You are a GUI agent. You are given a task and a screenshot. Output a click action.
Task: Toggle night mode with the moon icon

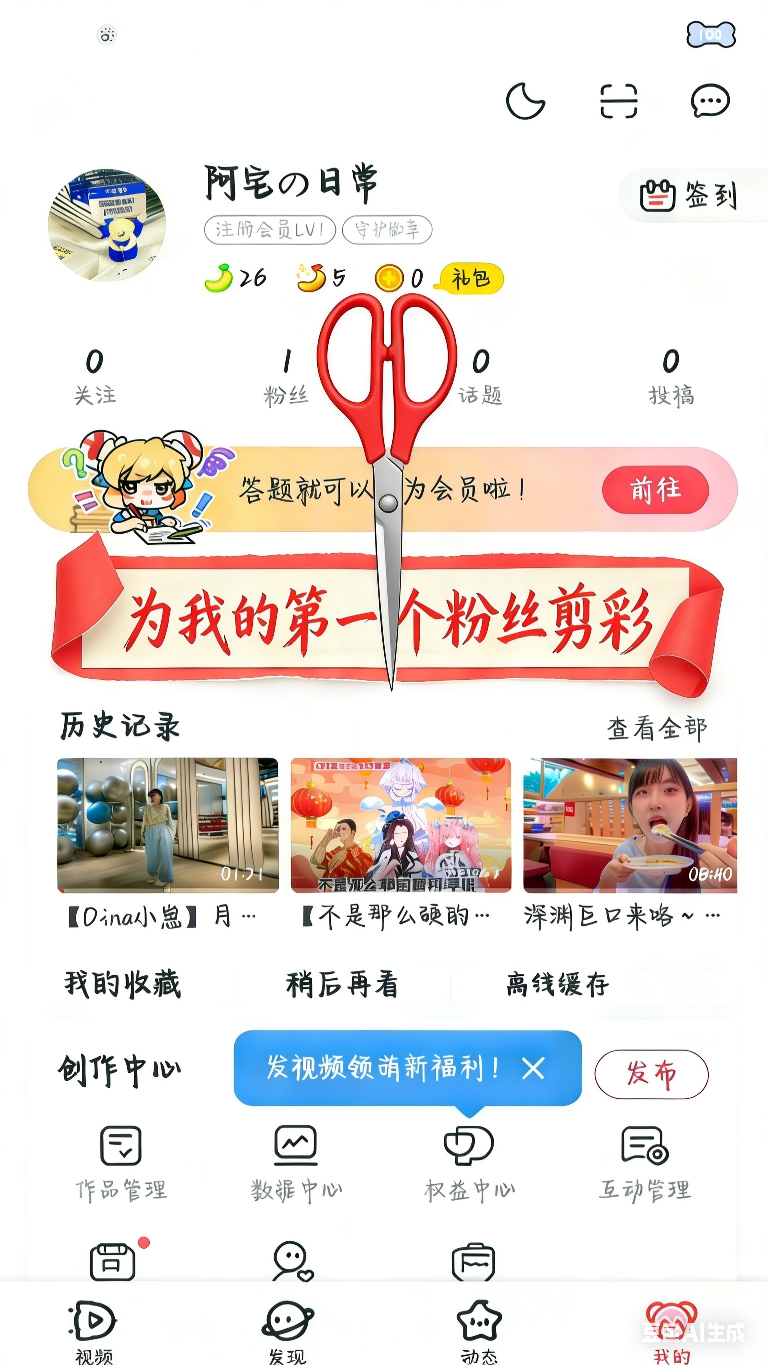[525, 101]
